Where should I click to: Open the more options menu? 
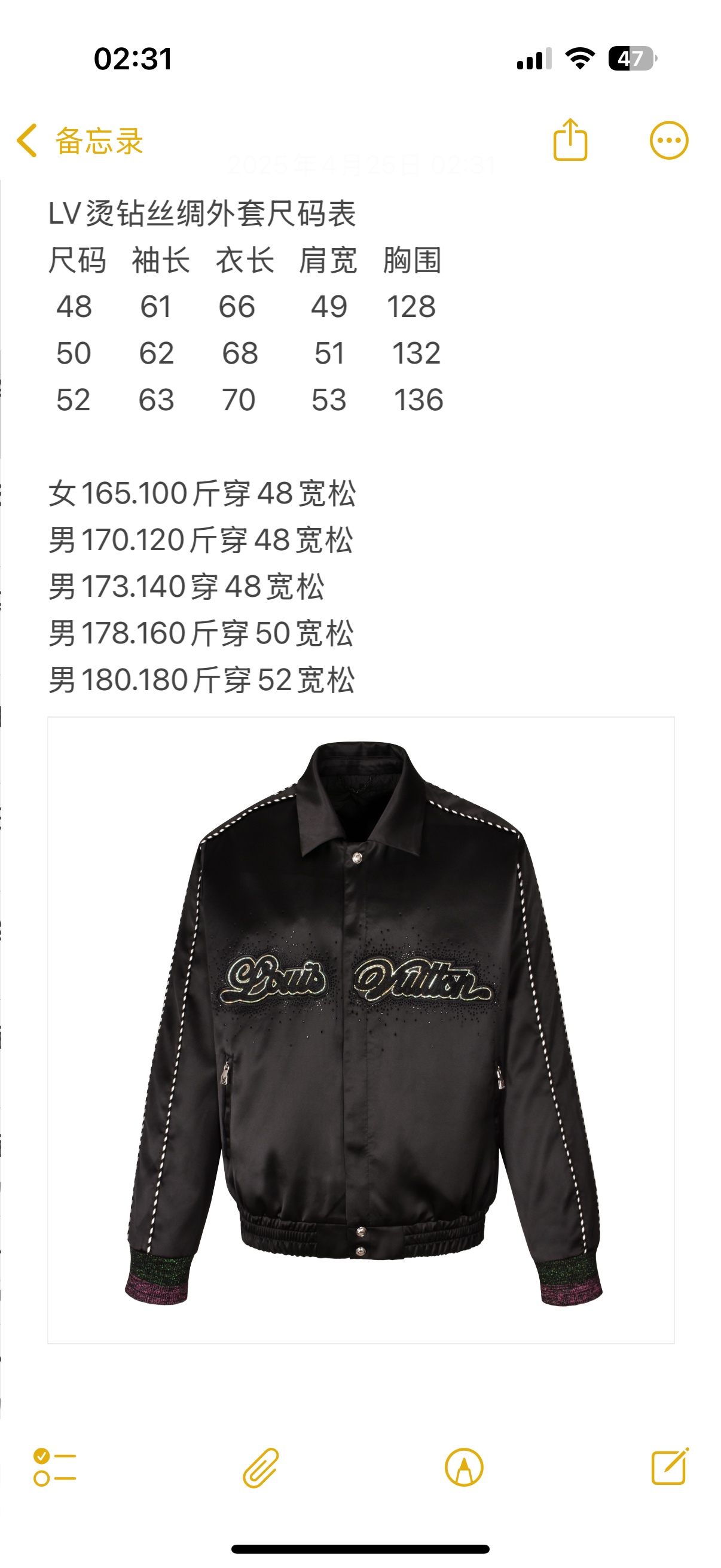668,141
